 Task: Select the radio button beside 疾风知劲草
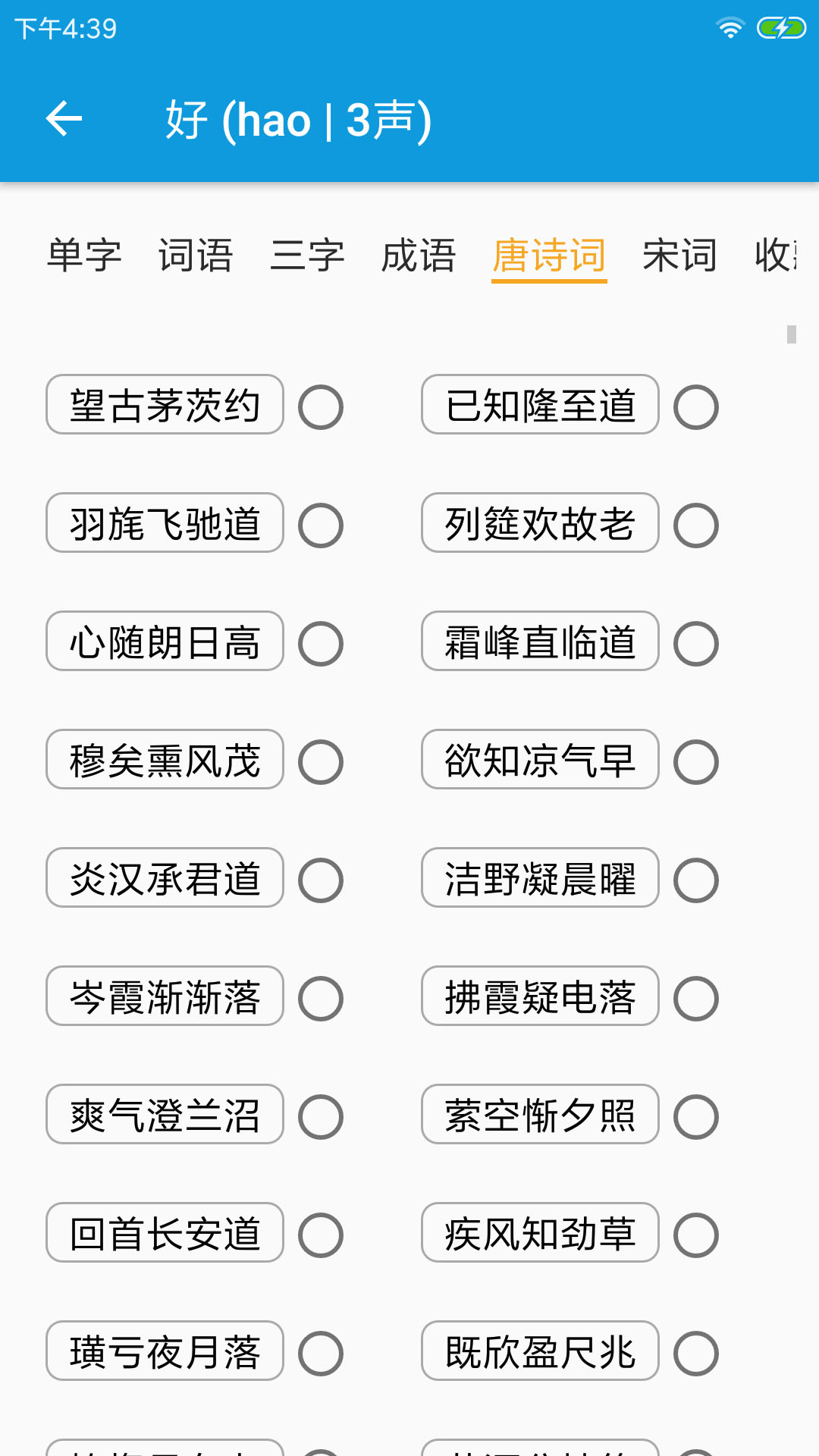[x=695, y=1234]
